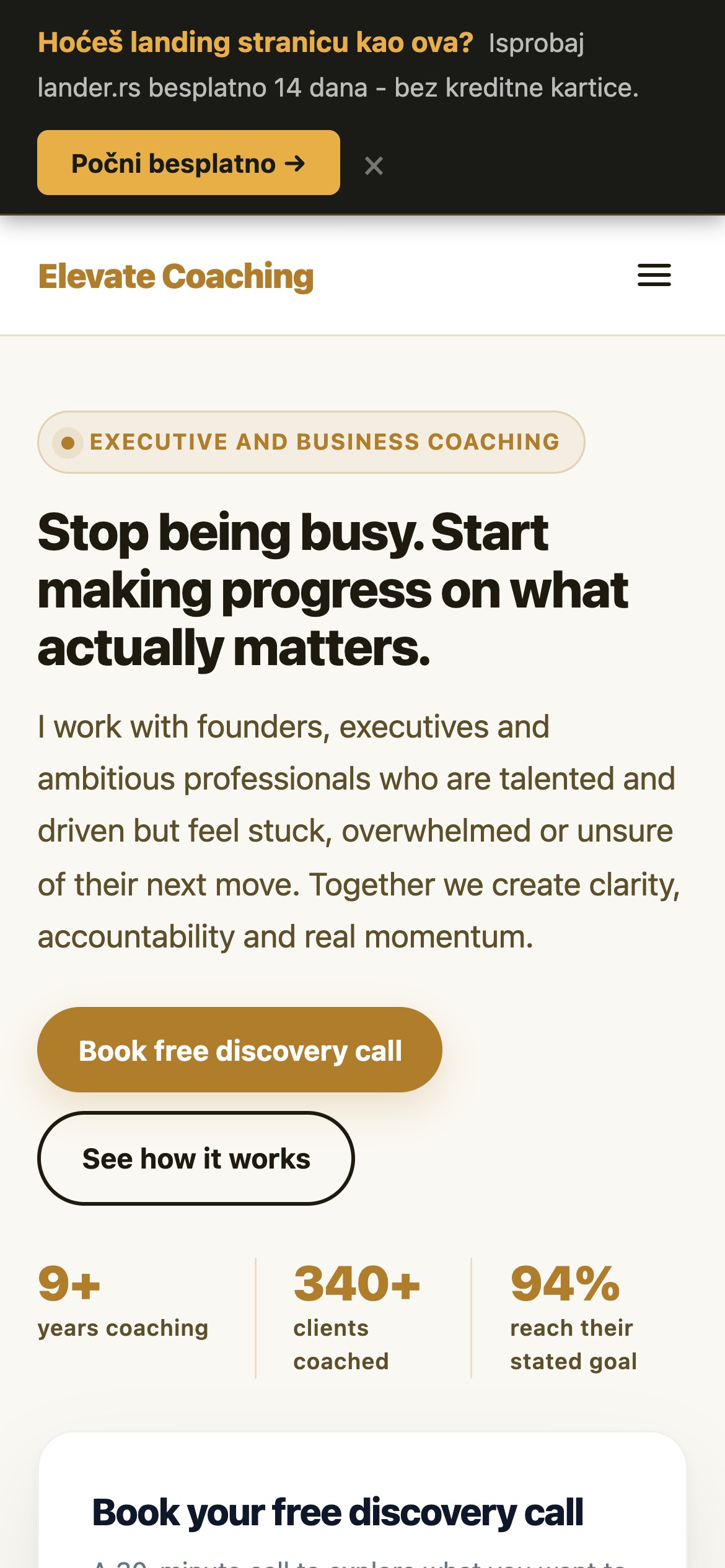
Task: Open the hamburger navigation menu
Action: 655,275
